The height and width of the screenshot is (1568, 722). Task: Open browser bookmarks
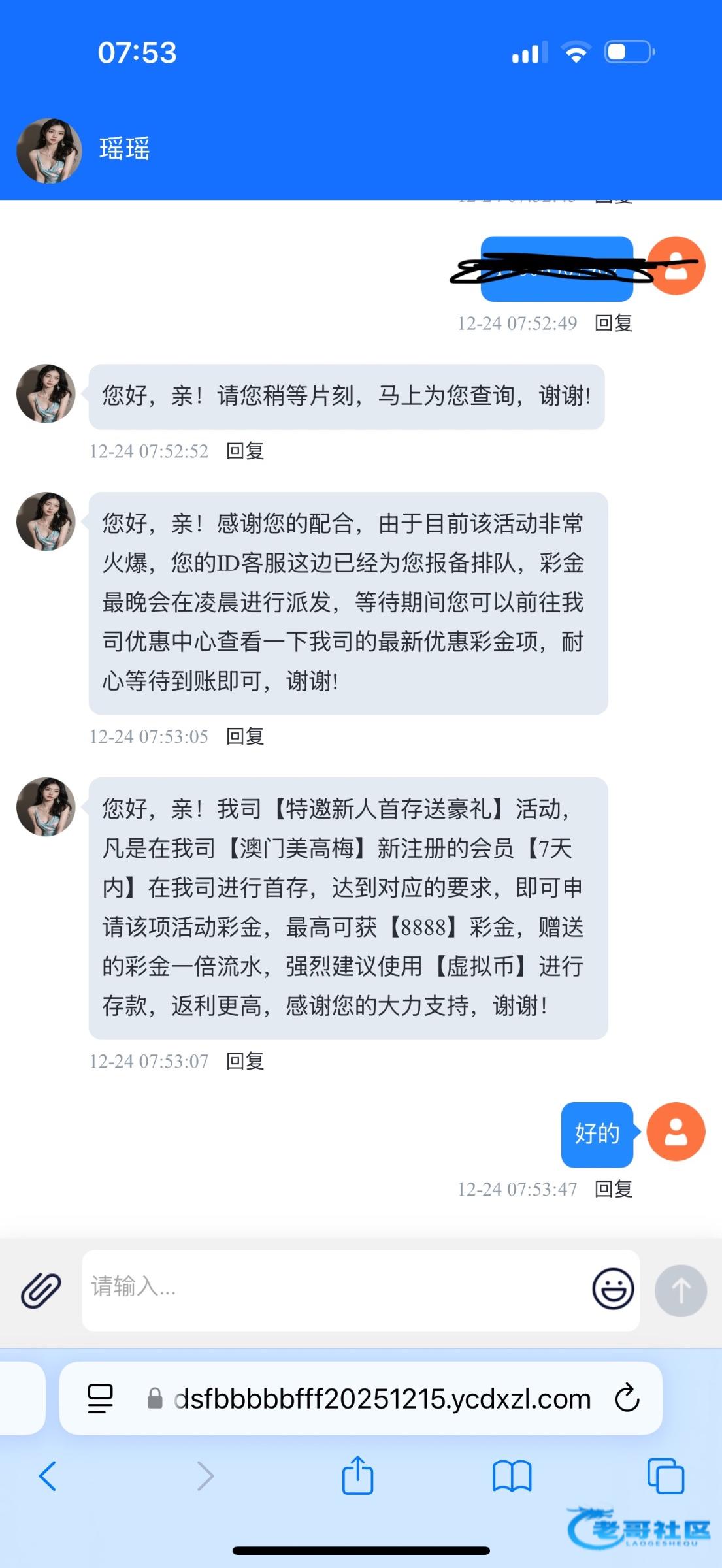pos(512,1476)
